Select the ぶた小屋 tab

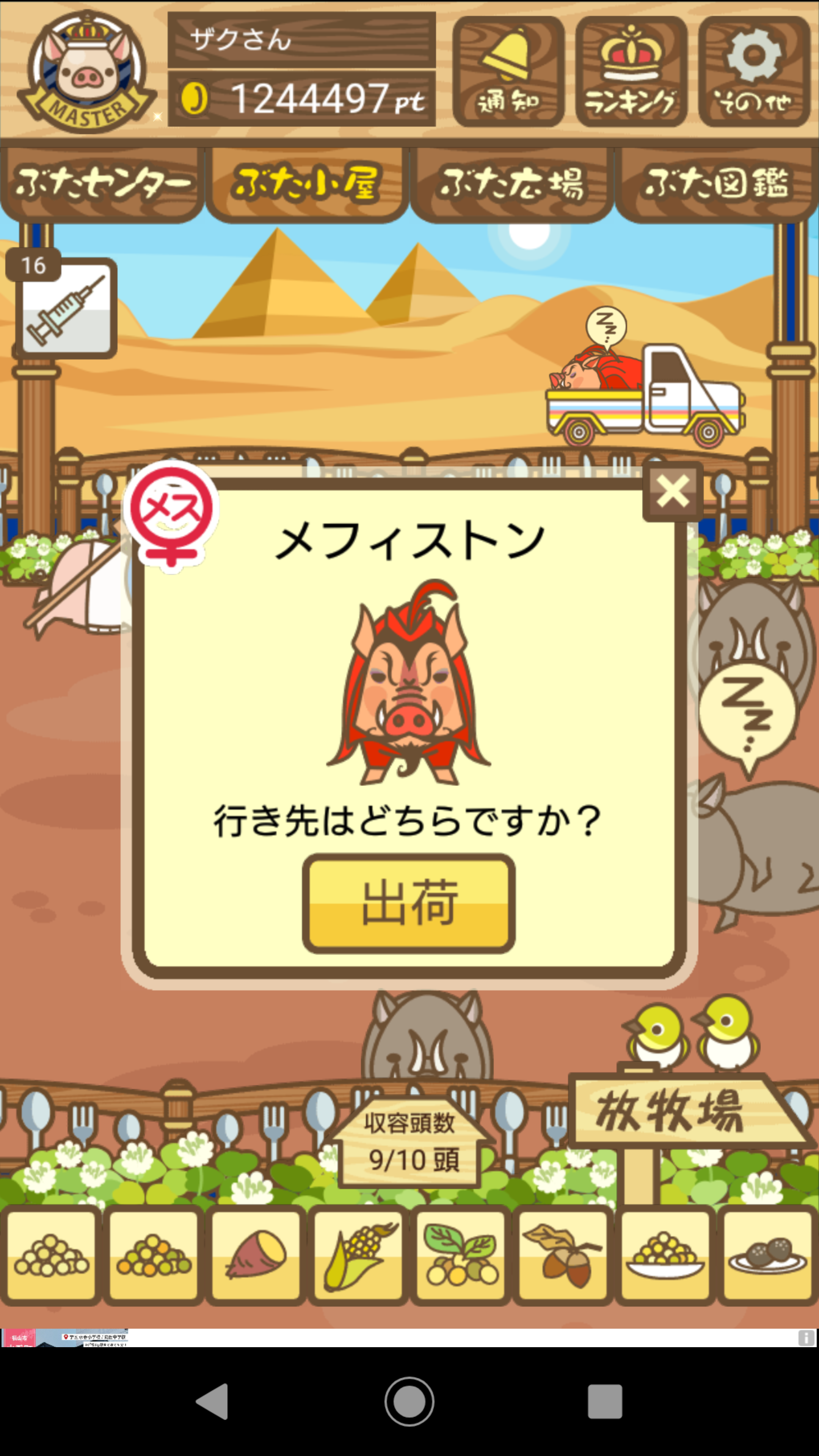pos(307,184)
